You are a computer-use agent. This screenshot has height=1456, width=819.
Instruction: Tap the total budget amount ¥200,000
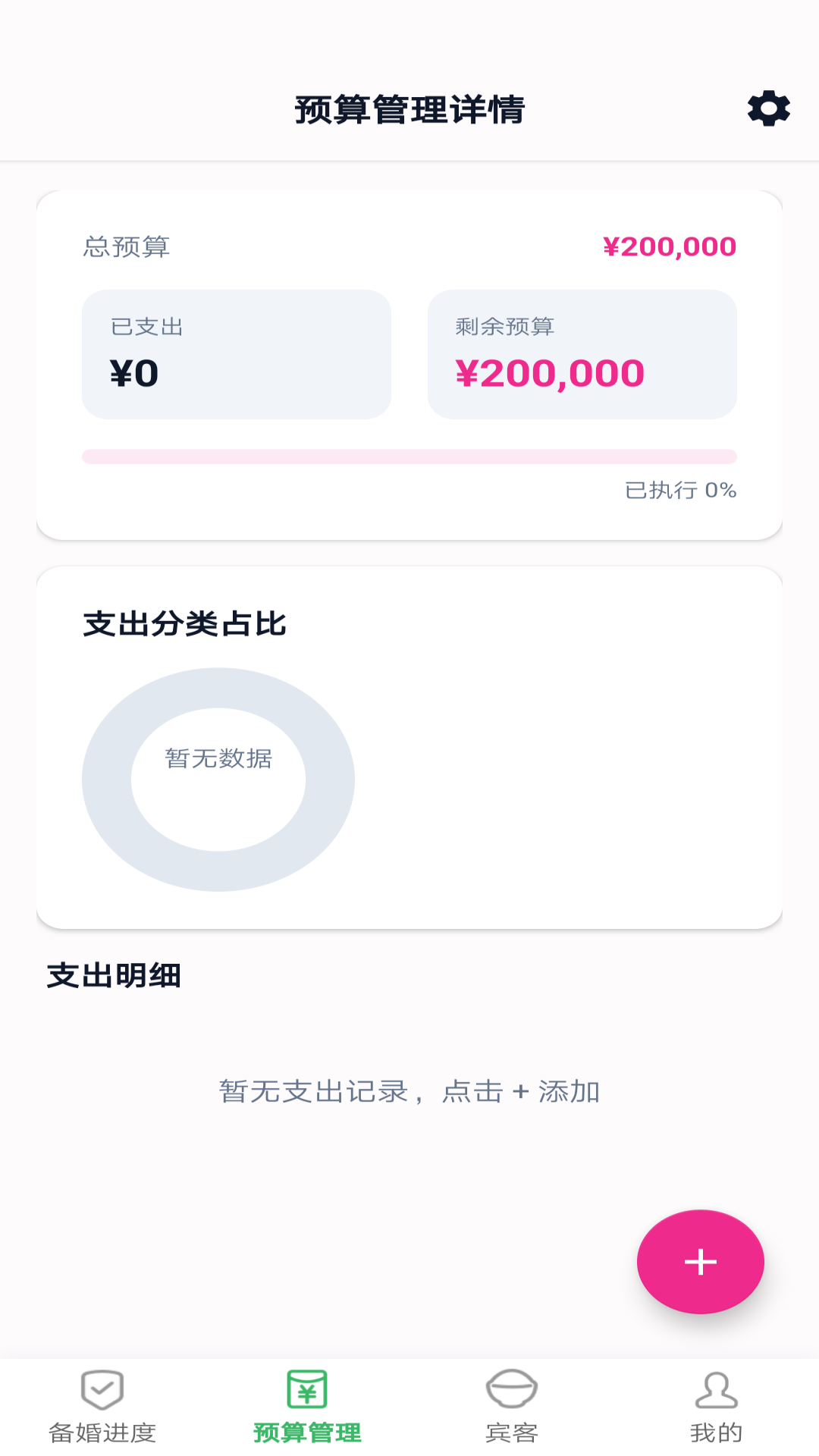(668, 246)
